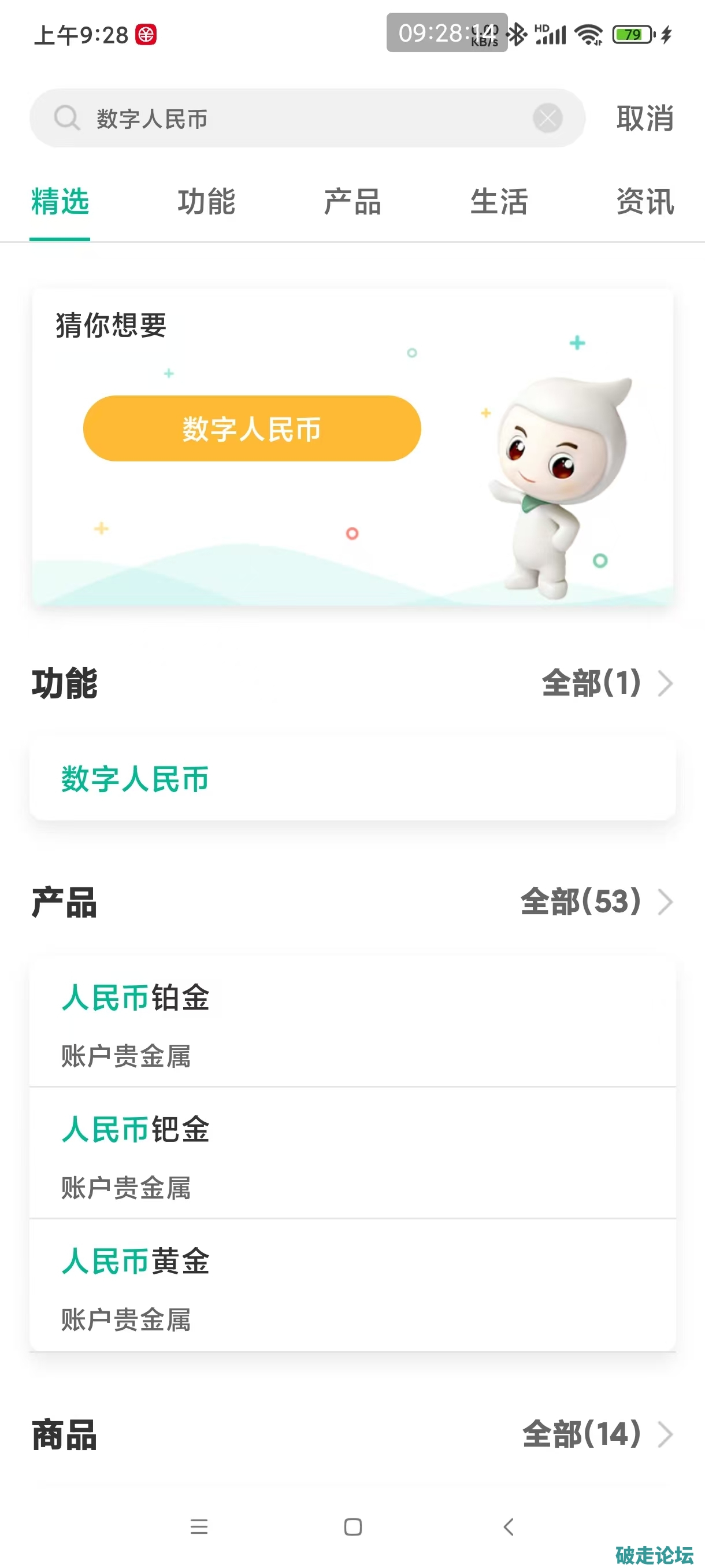This screenshot has height=1568, width=705.
Task: Switch to the 产品 tab
Action: pos(352,201)
